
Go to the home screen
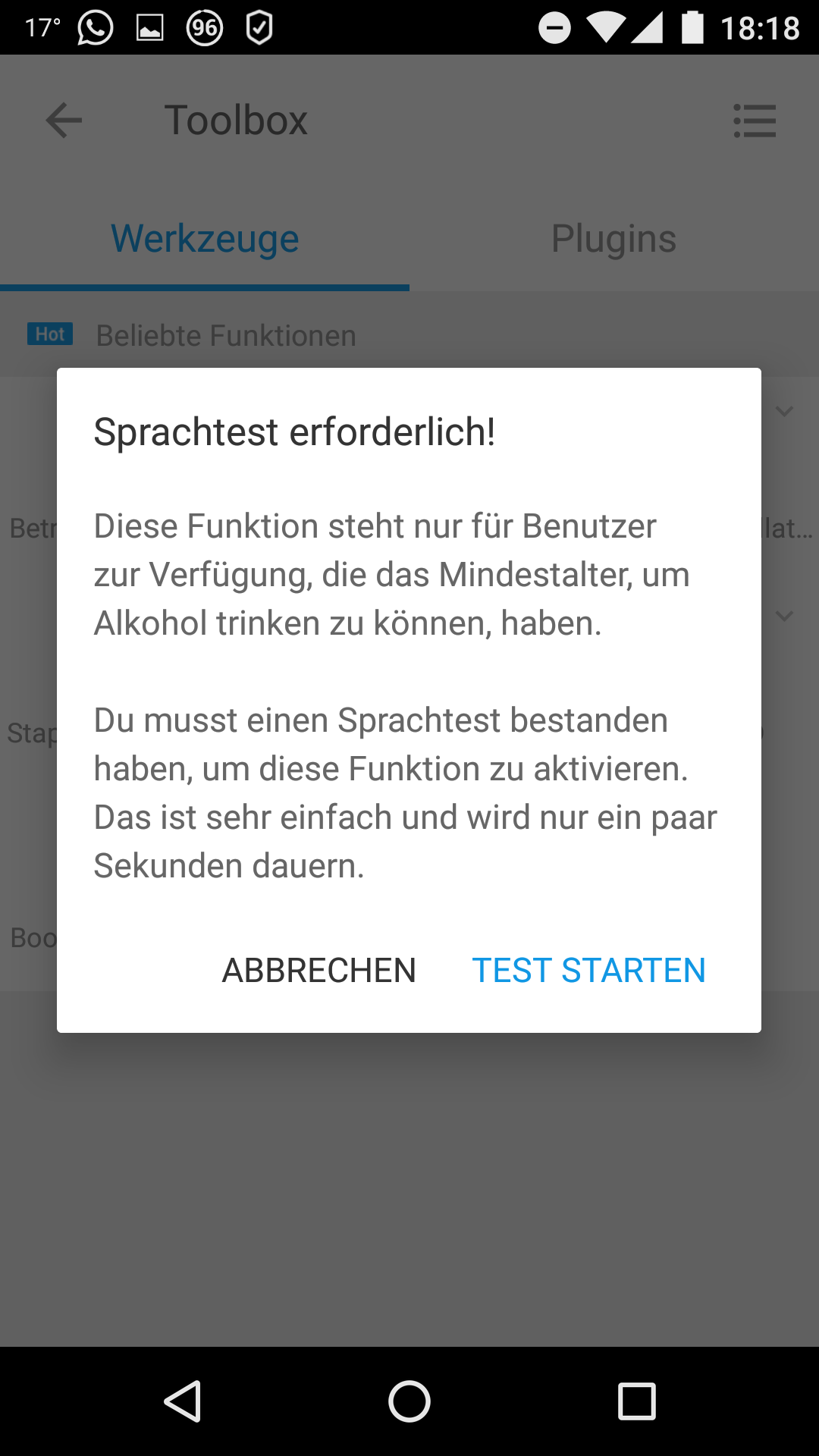click(409, 1401)
